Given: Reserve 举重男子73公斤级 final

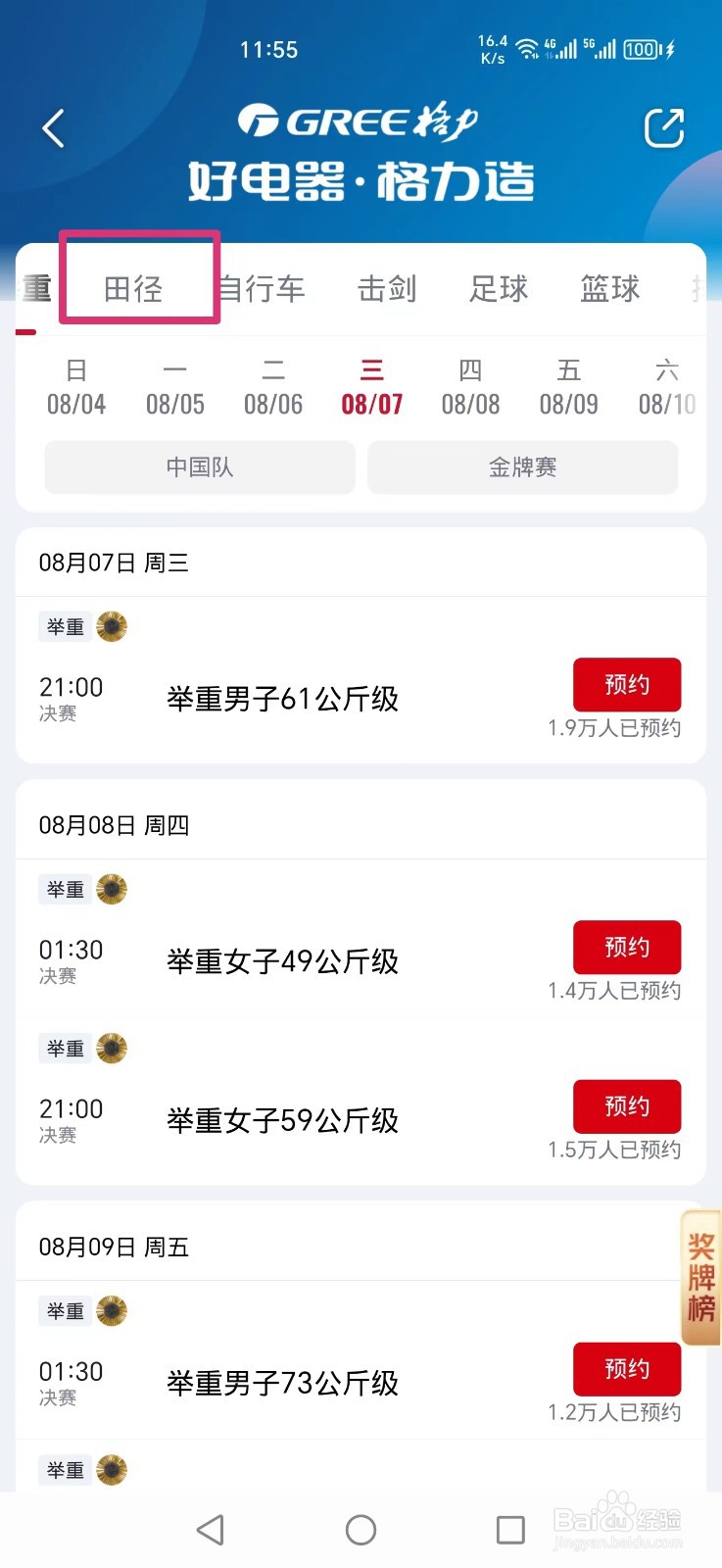Looking at the screenshot, I should point(627,1368).
